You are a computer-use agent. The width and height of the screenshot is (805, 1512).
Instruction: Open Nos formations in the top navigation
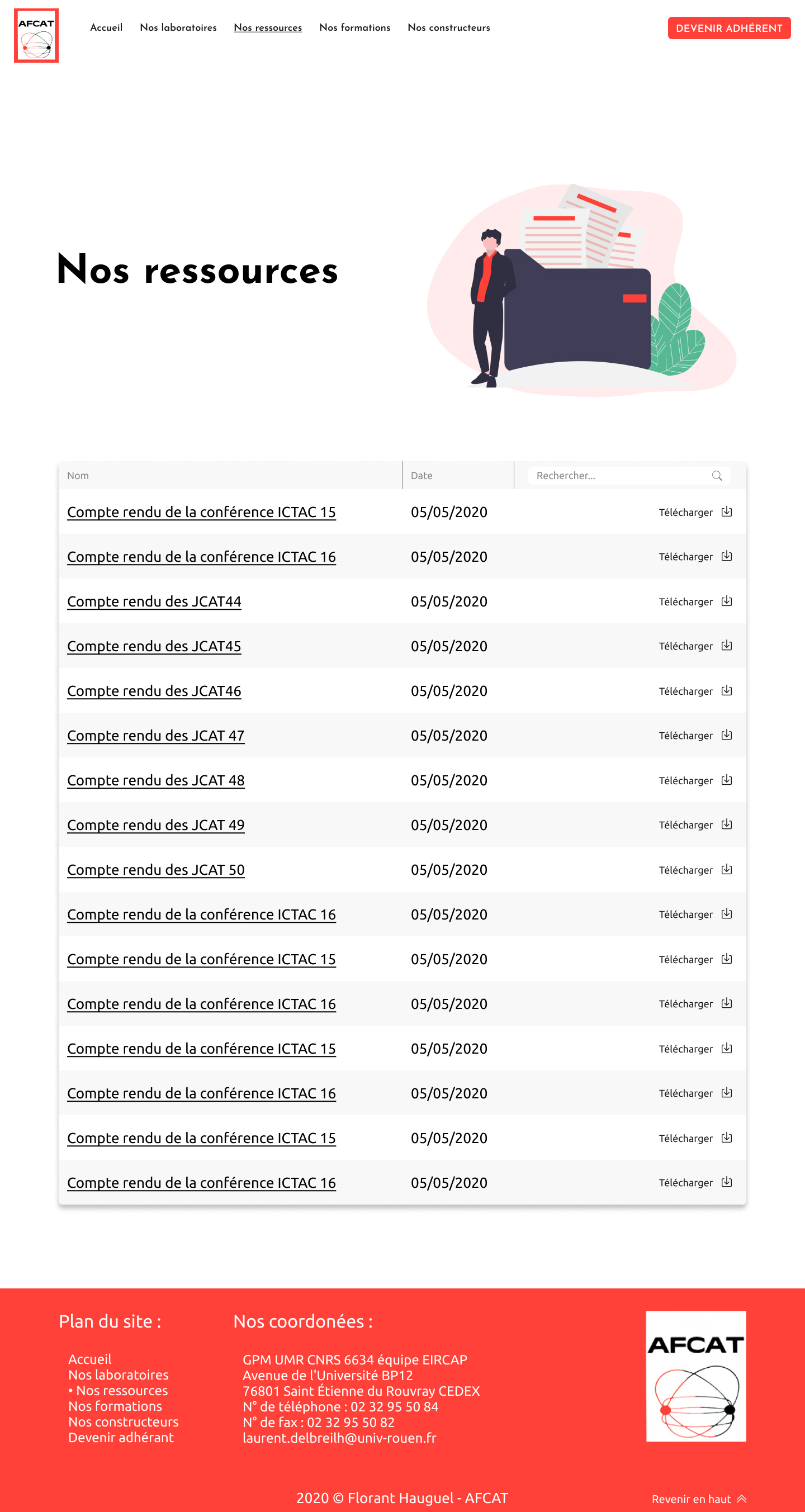click(354, 27)
